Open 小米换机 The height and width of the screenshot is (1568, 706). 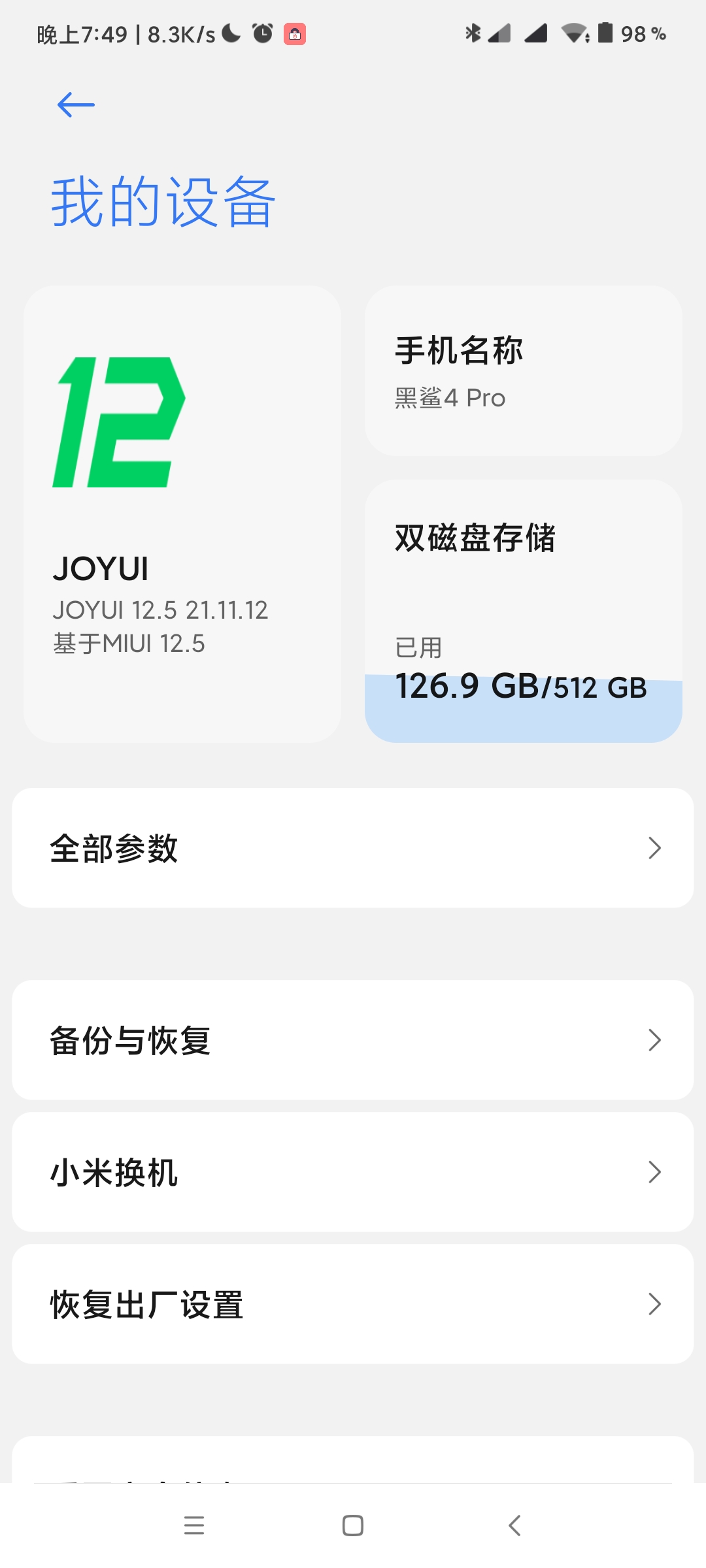[x=353, y=1172]
